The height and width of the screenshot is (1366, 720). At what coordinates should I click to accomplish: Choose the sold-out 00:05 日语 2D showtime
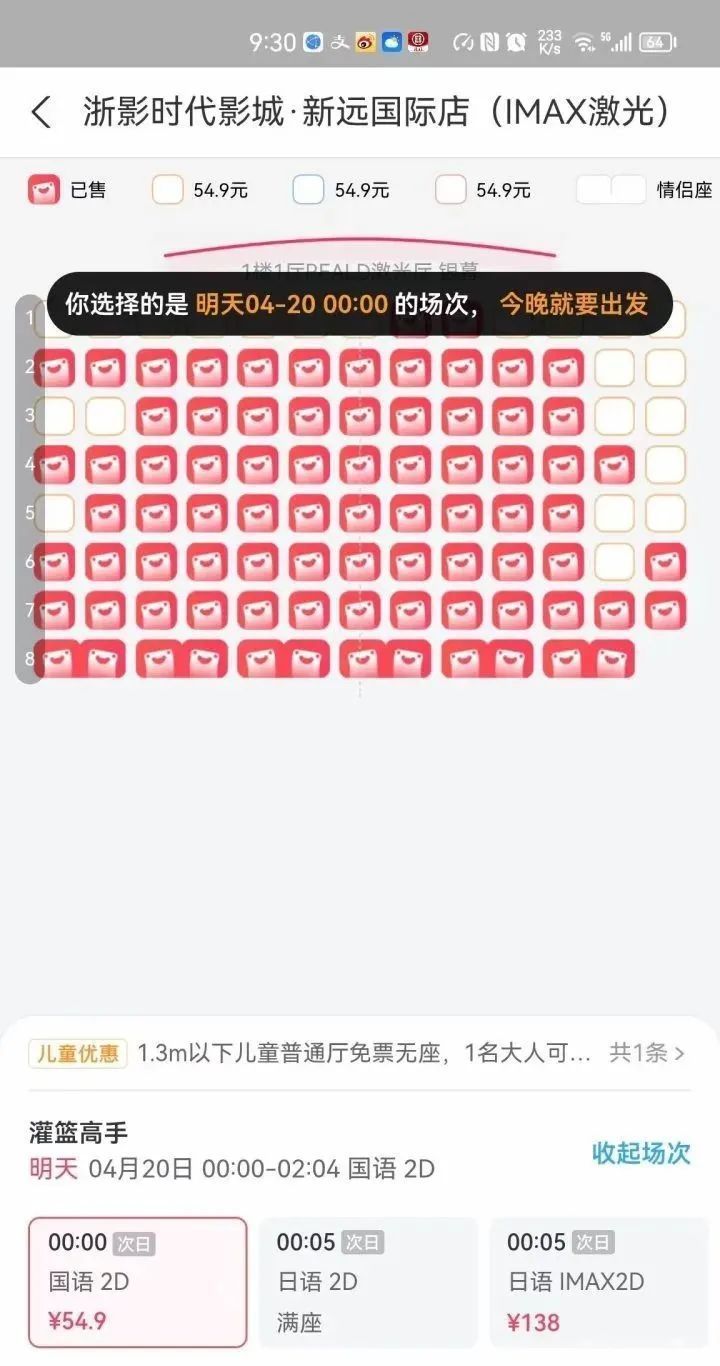coord(368,1282)
